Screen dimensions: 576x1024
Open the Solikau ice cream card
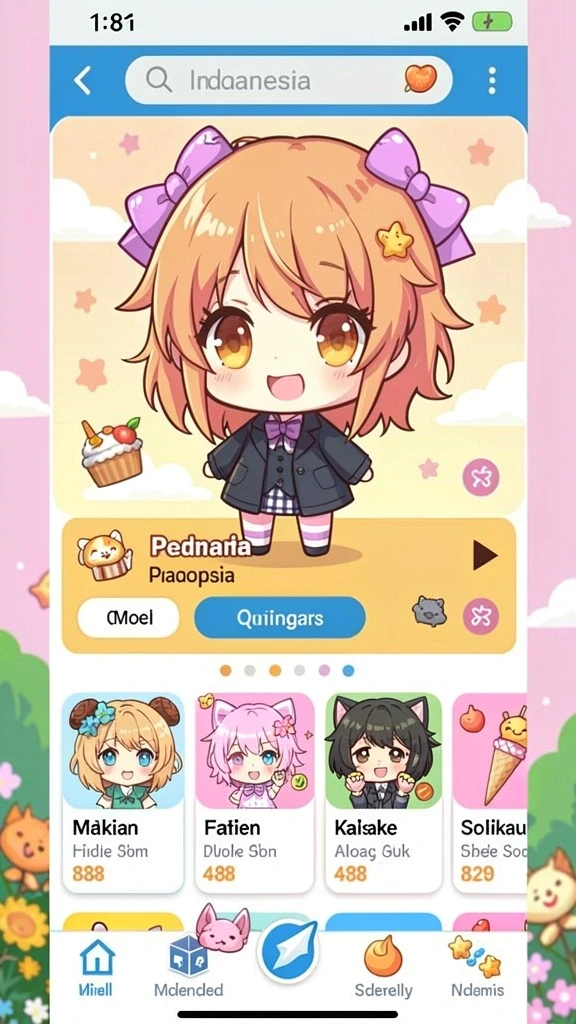(x=490, y=792)
